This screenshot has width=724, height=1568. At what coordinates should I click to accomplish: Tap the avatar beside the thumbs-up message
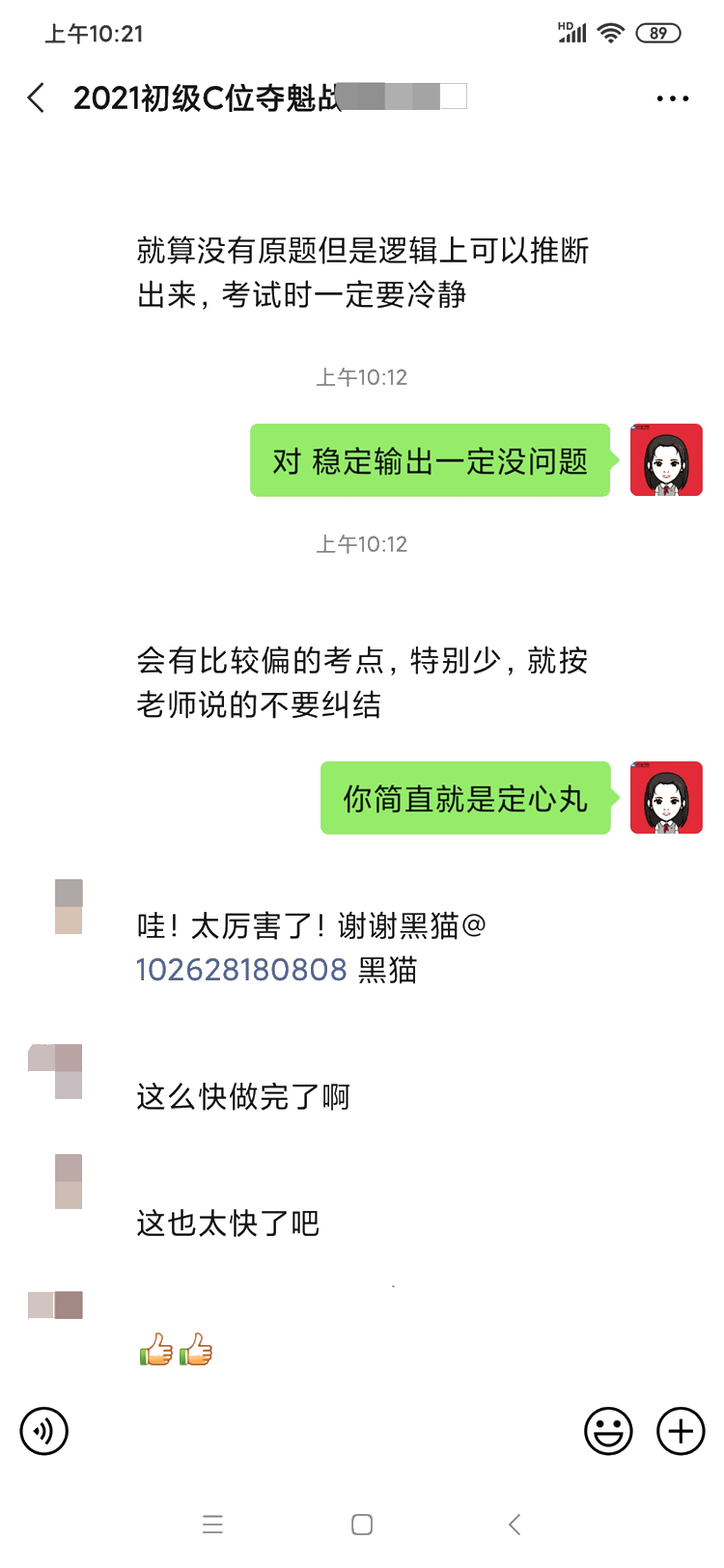55,1305
